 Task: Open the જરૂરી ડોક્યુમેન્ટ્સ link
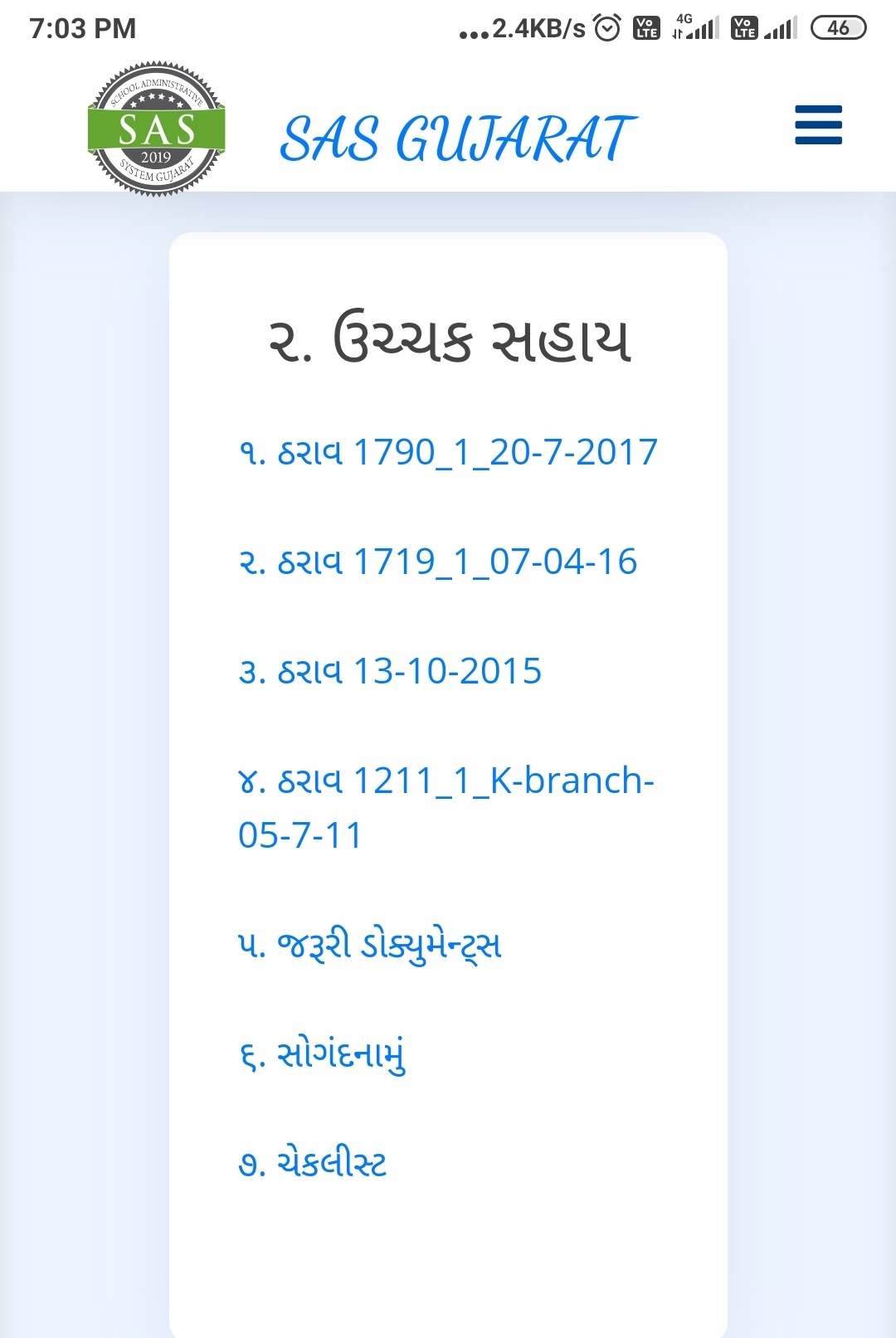[x=370, y=945]
